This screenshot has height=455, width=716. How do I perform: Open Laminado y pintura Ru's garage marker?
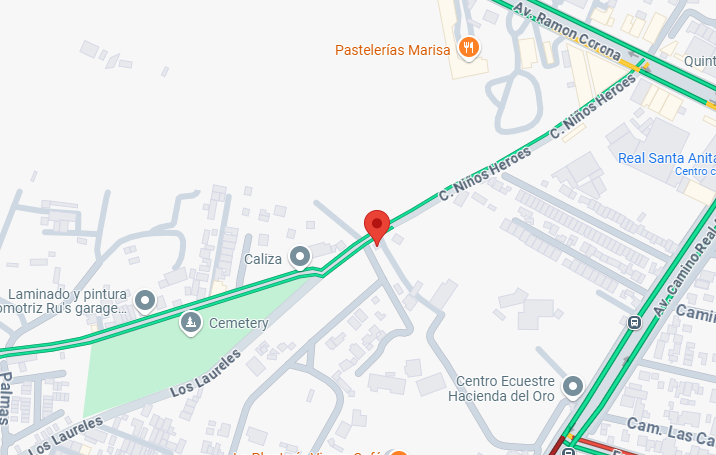point(146,300)
